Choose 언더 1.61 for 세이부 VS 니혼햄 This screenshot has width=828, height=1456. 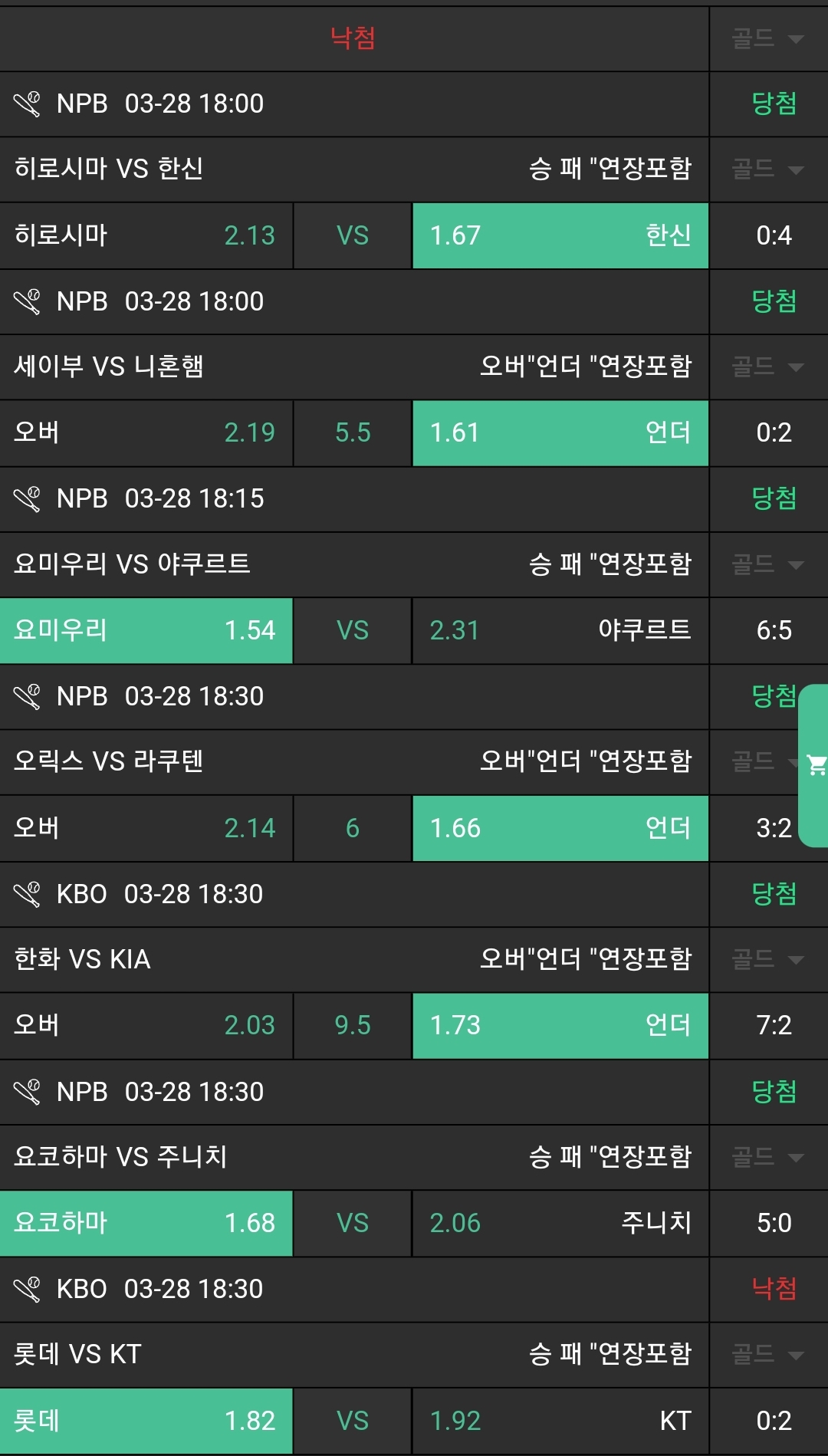click(560, 432)
